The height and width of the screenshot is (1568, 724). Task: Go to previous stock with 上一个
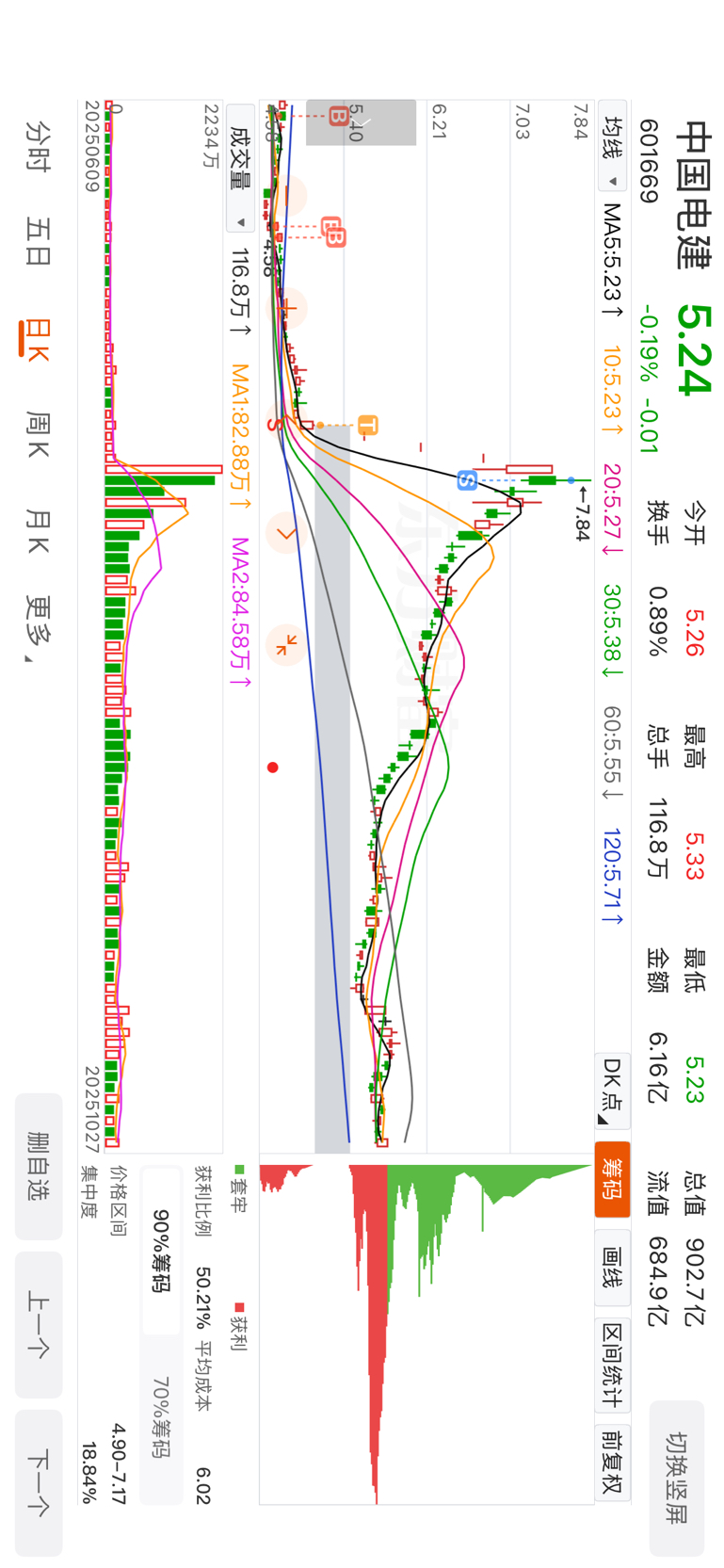point(39,1323)
